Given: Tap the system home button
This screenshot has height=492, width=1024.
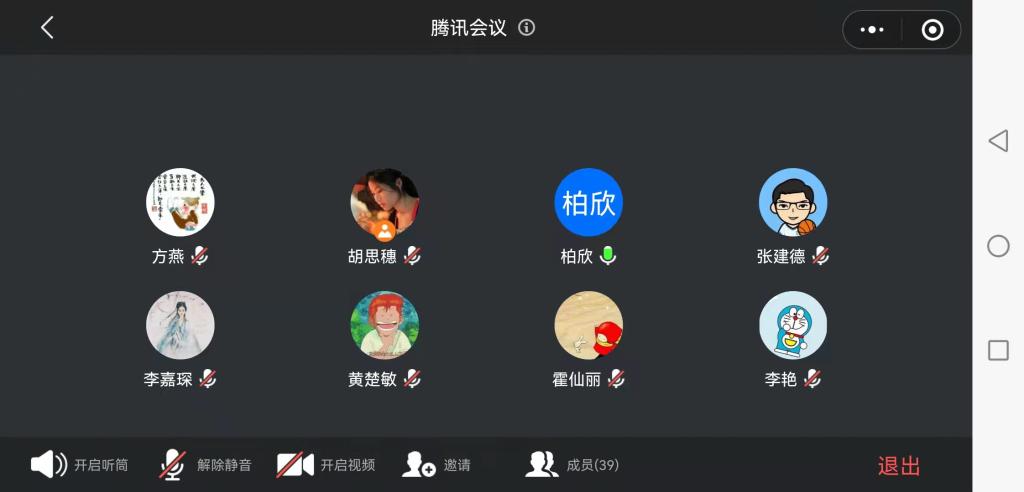Looking at the screenshot, I should click(998, 246).
